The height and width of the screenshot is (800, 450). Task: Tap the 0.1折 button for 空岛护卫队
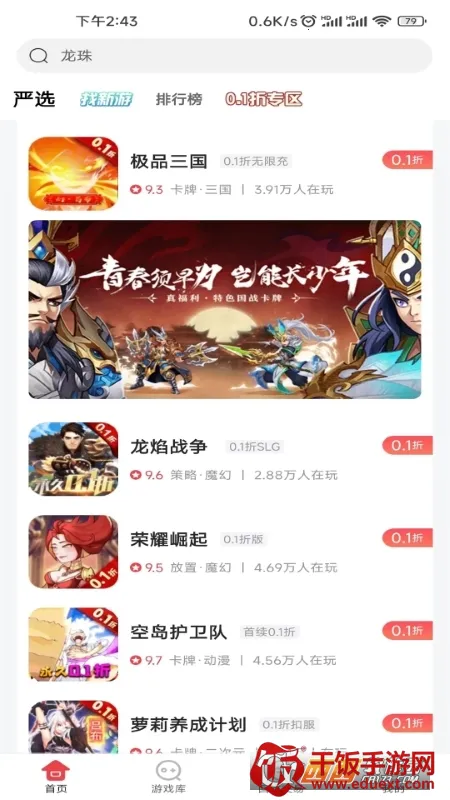[407, 631]
